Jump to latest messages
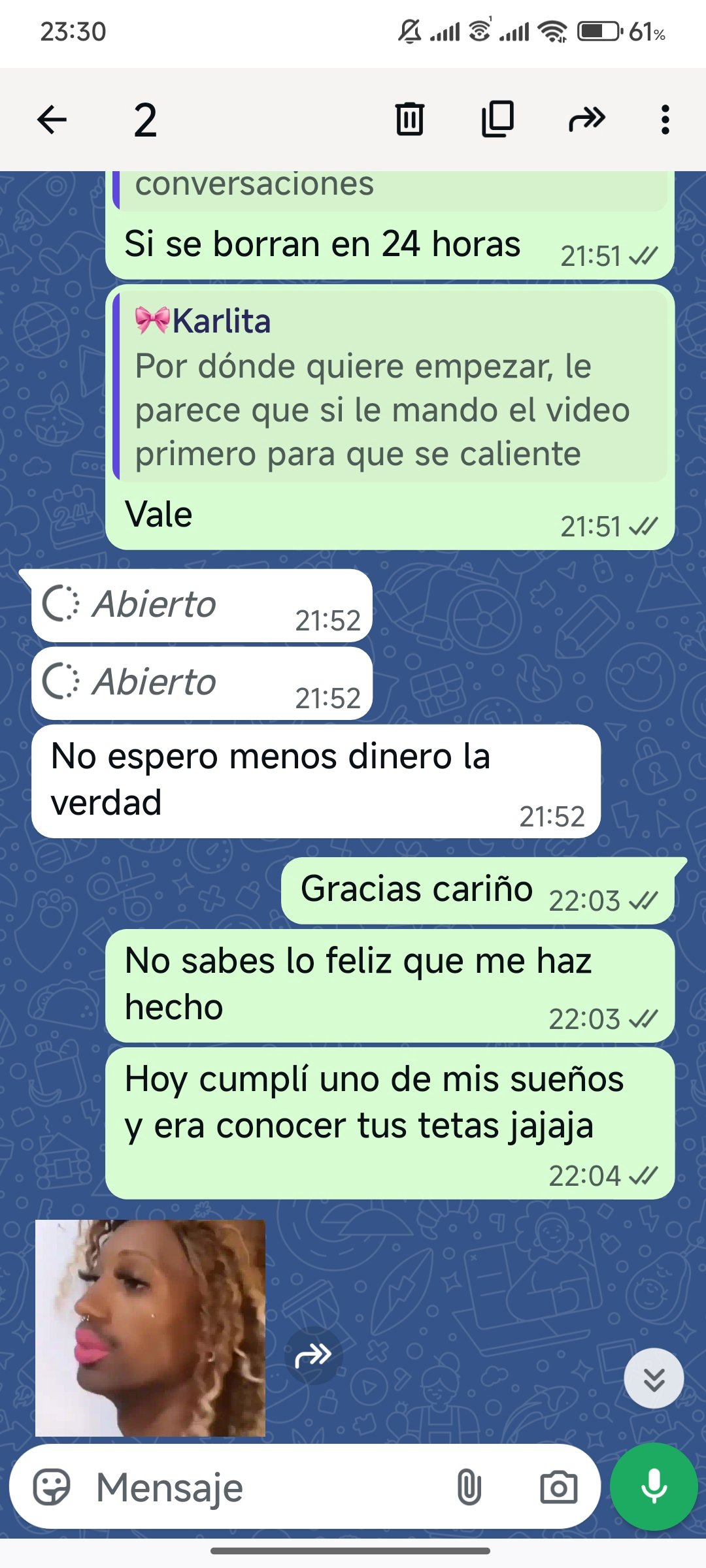This screenshot has height=1568, width=706. (654, 1379)
